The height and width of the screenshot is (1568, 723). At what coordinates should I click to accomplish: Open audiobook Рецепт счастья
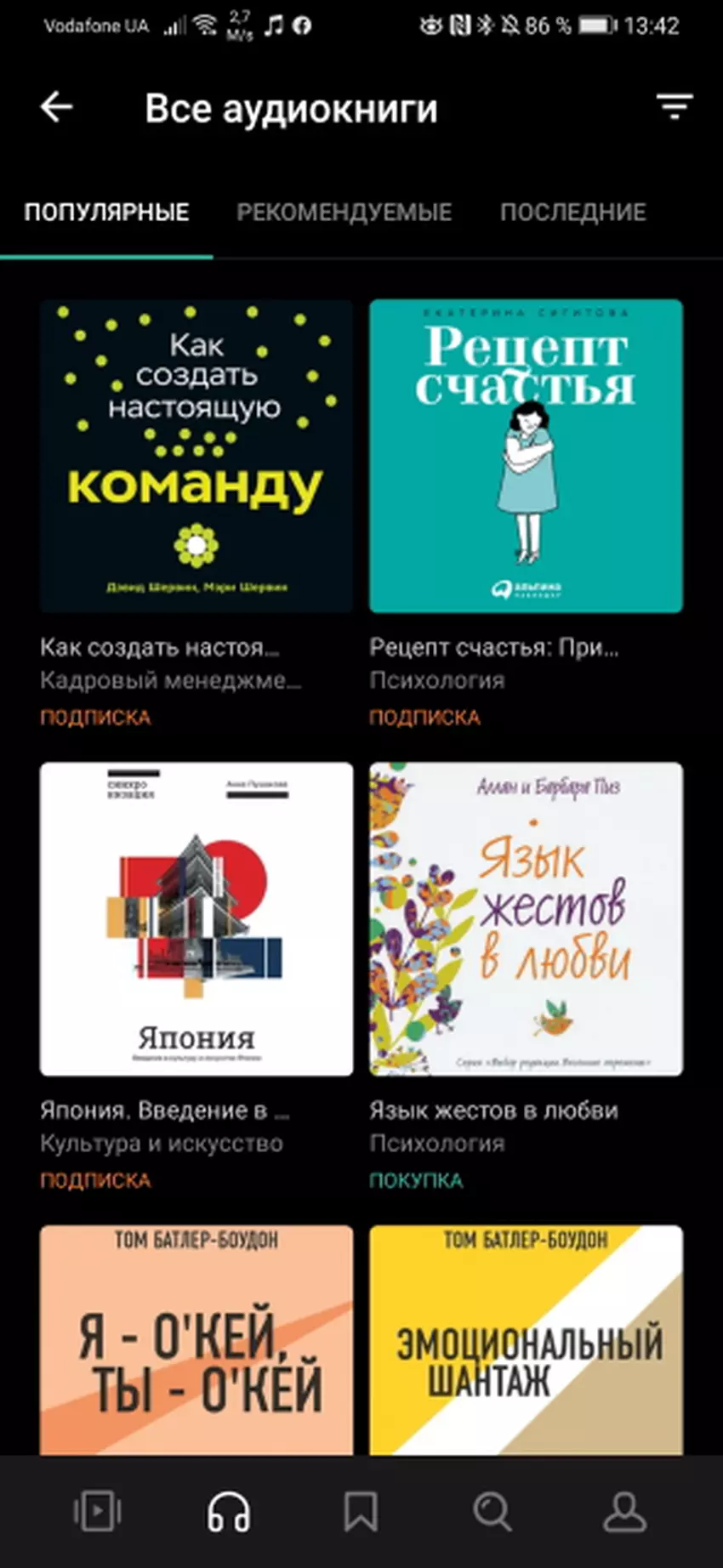click(x=526, y=456)
